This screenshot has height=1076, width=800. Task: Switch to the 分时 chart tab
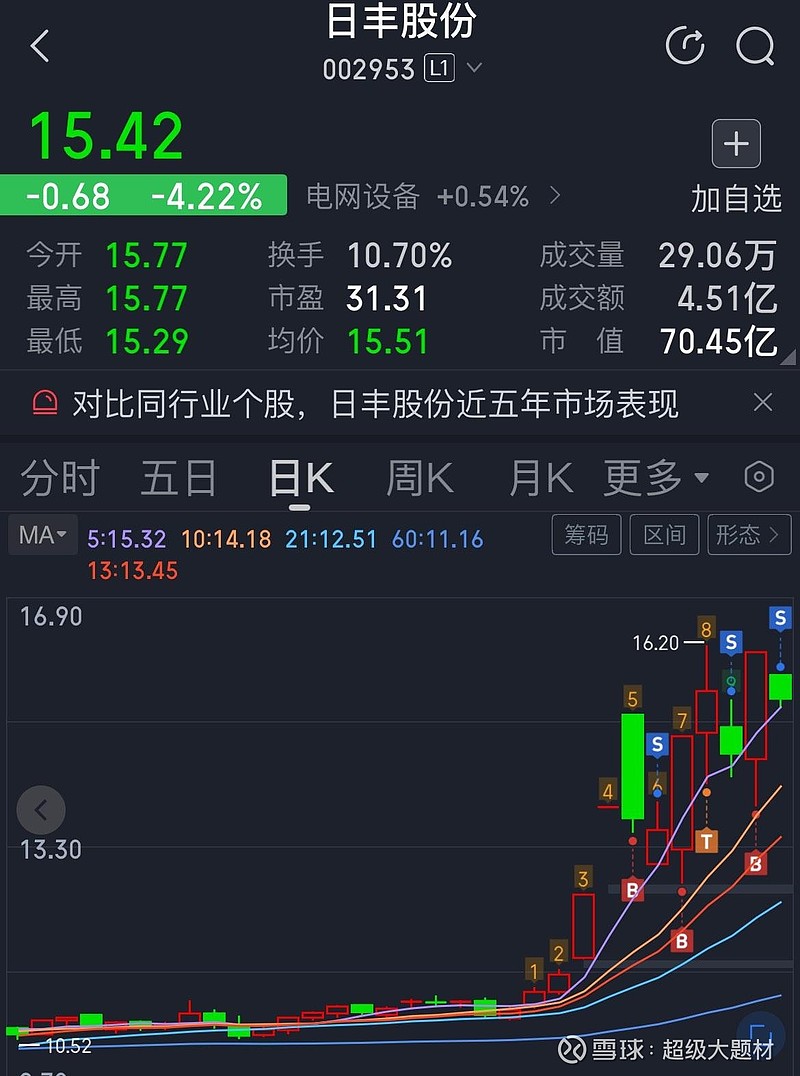pyautogui.click(x=60, y=478)
